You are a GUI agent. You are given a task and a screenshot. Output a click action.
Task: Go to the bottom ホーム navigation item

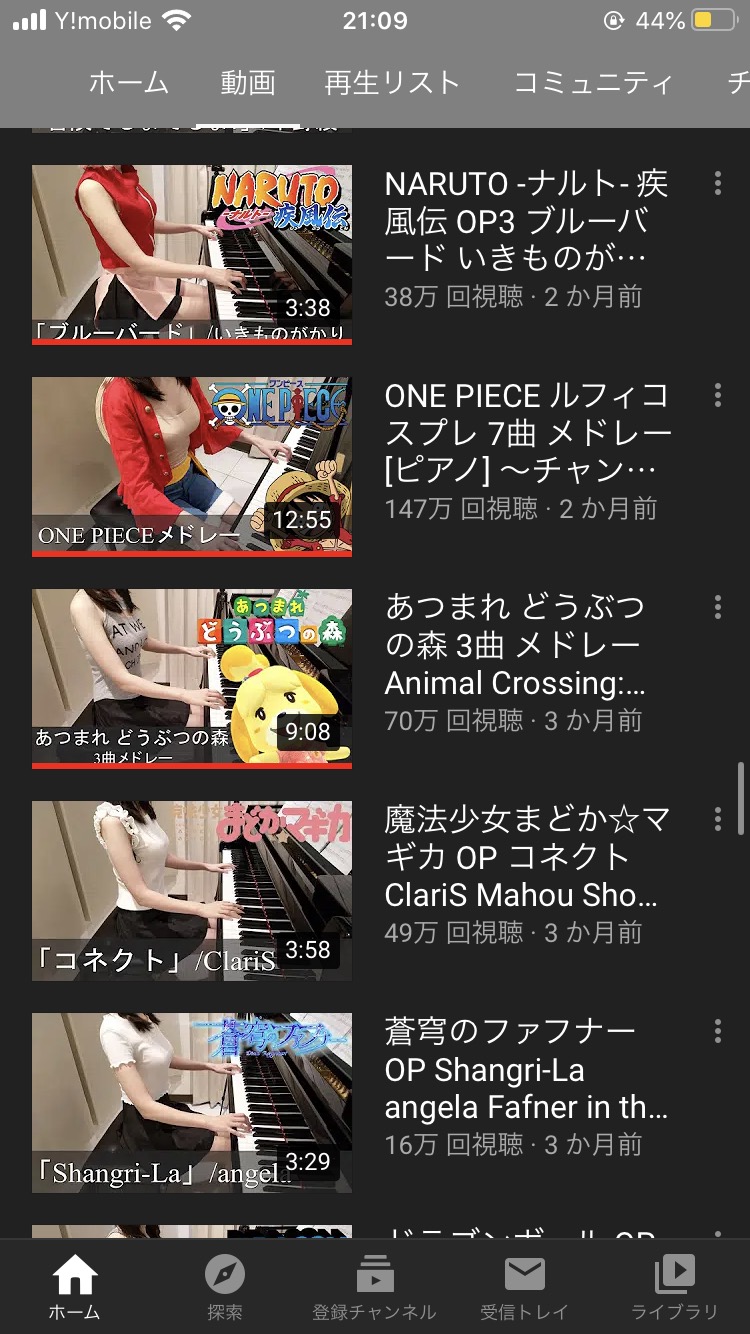[x=75, y=1287]
